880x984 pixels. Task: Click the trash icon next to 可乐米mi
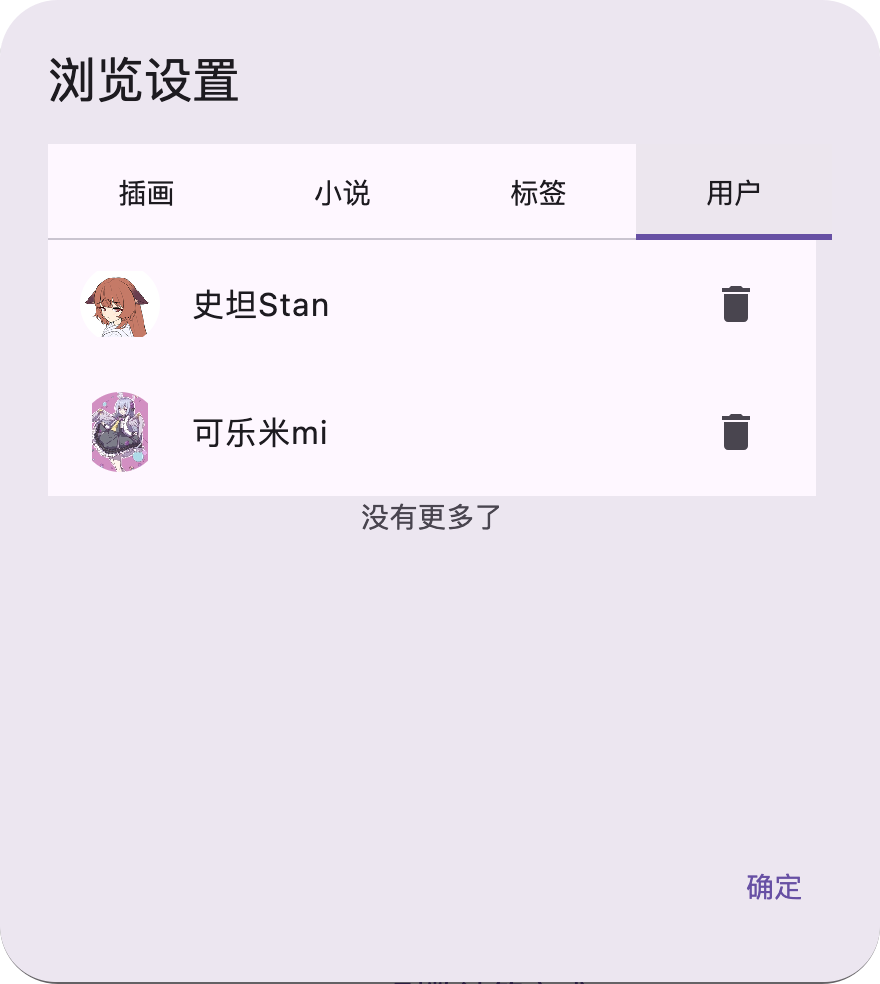pos(736,433)
